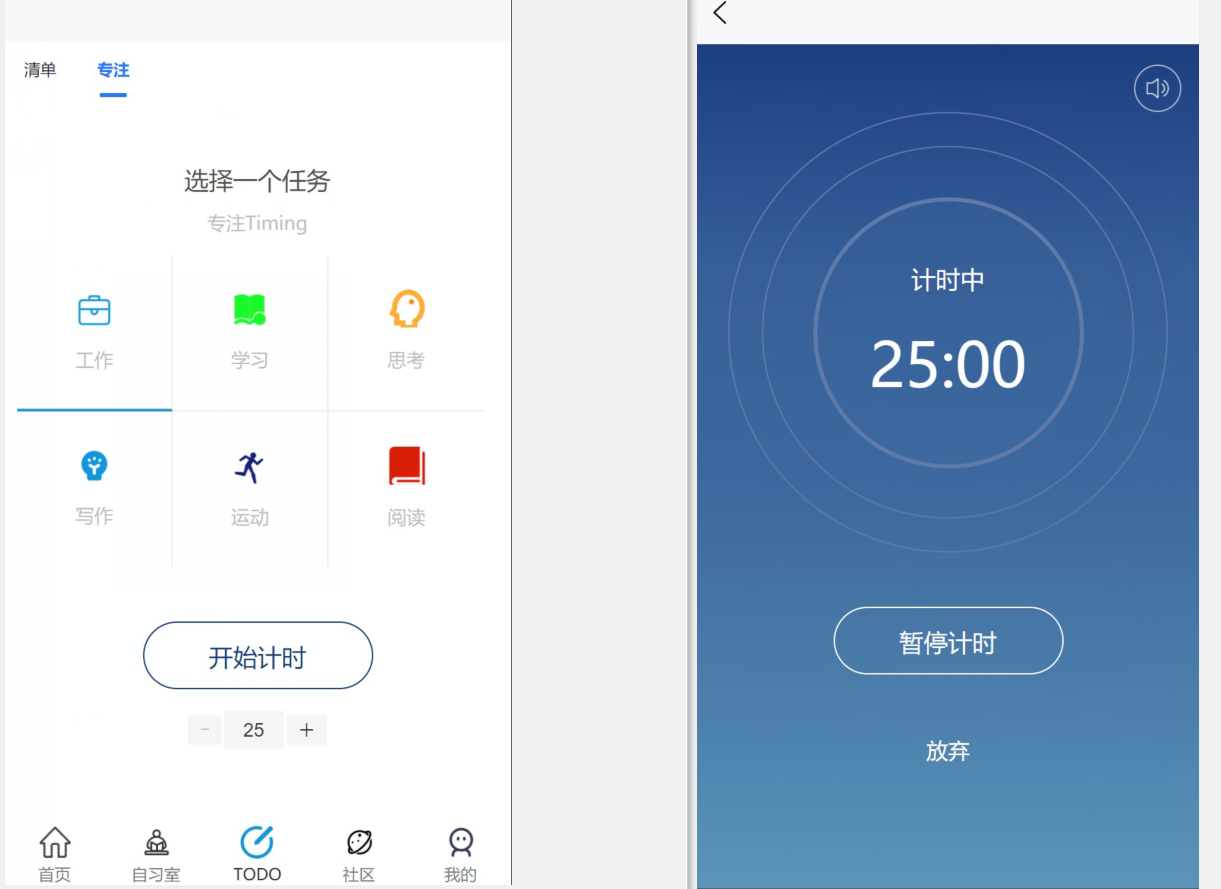Toggle the timer sound speaker icon

coord(1157,88)
